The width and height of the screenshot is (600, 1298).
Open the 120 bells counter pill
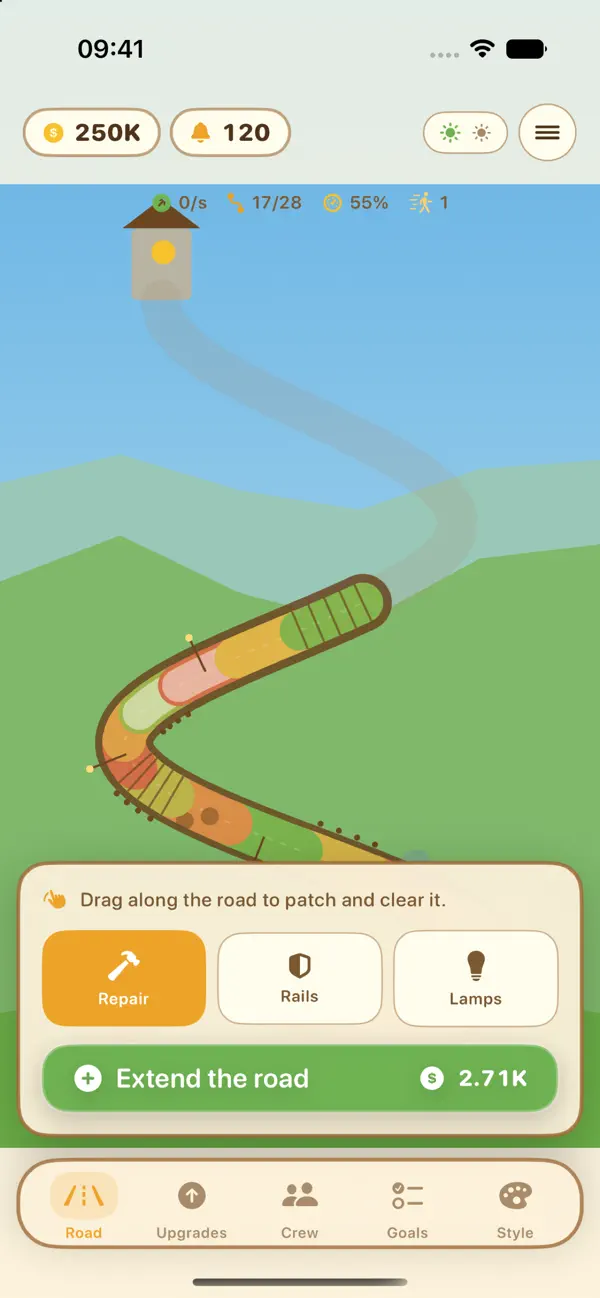pyautogui.click(x=230, y=132)
